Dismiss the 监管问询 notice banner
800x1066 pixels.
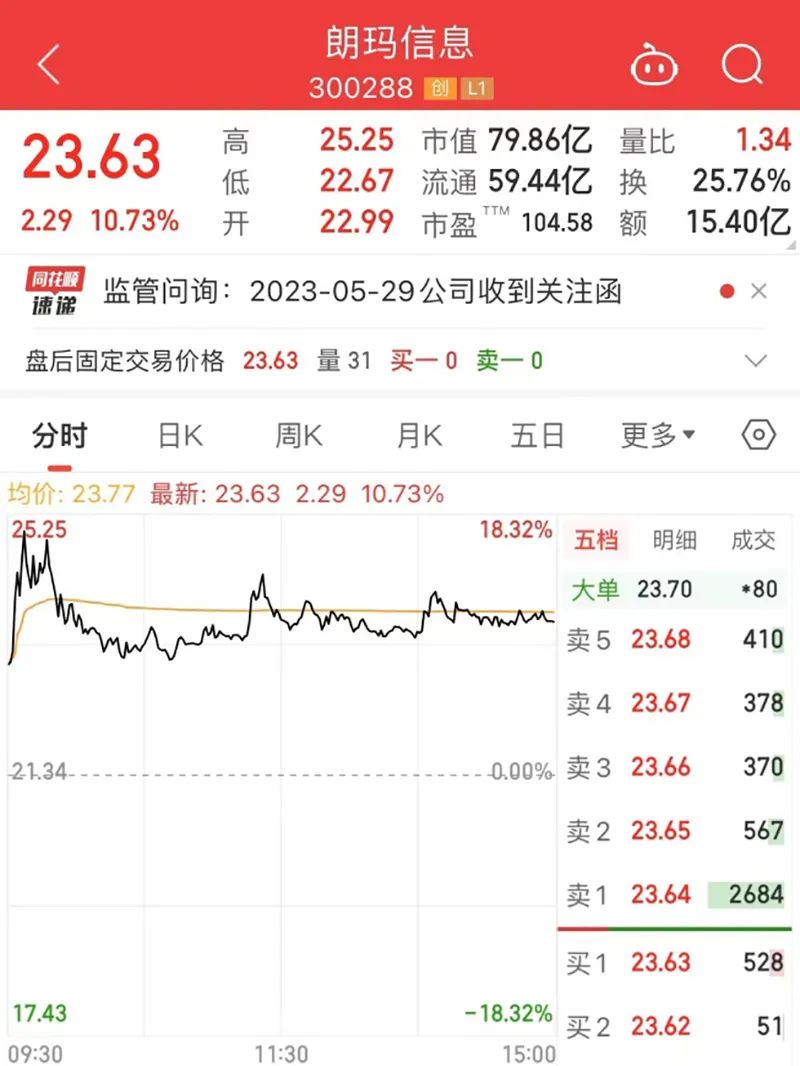[759, 291]
